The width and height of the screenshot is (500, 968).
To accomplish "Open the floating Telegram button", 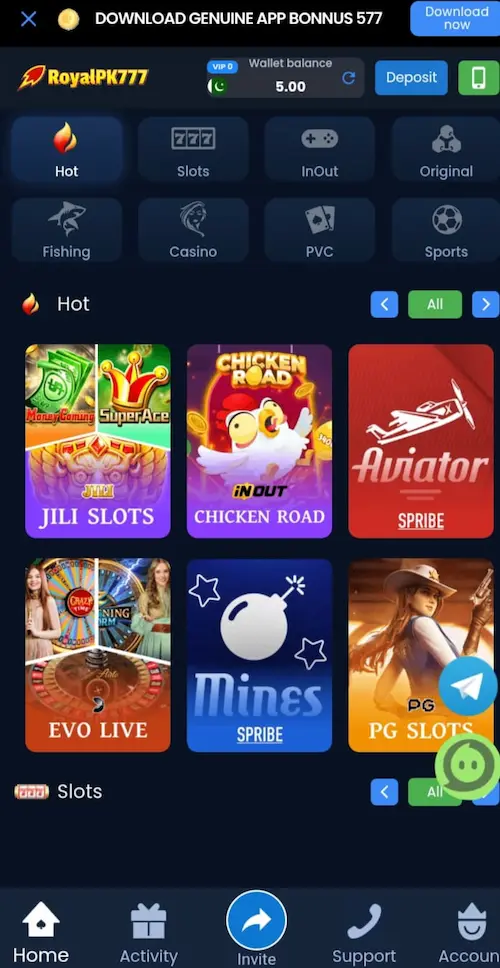I will 468,686.
